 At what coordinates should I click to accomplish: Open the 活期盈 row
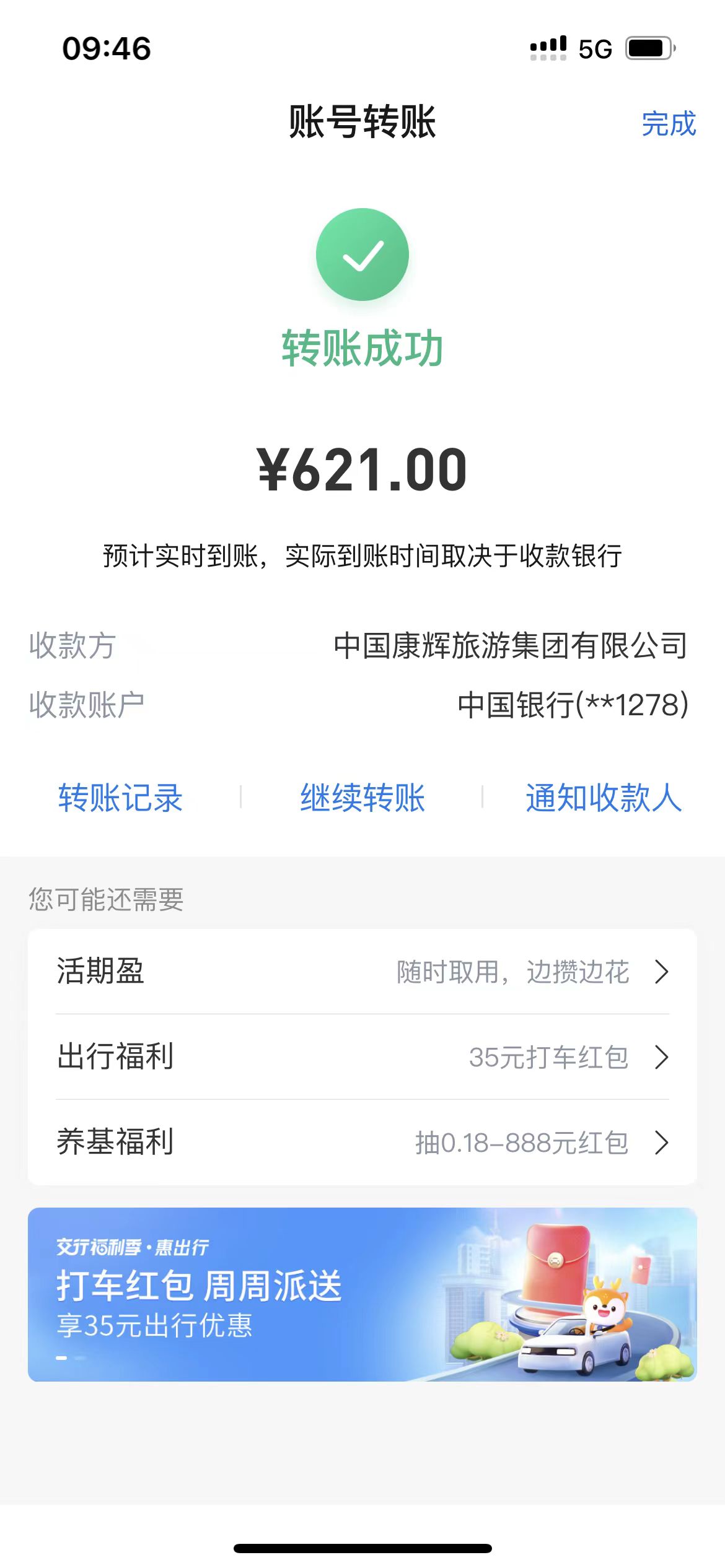click(x=362, y=971)
